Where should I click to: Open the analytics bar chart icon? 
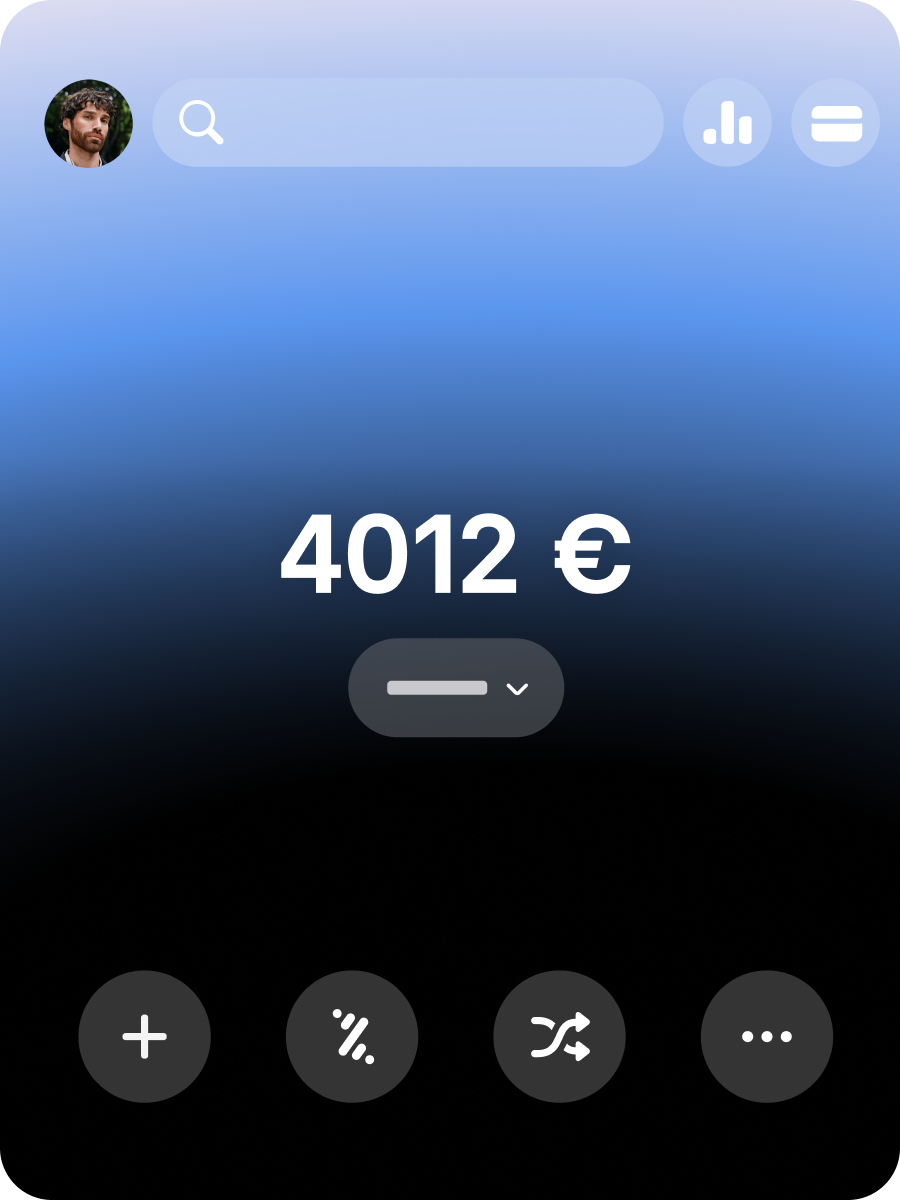point(727,123)
